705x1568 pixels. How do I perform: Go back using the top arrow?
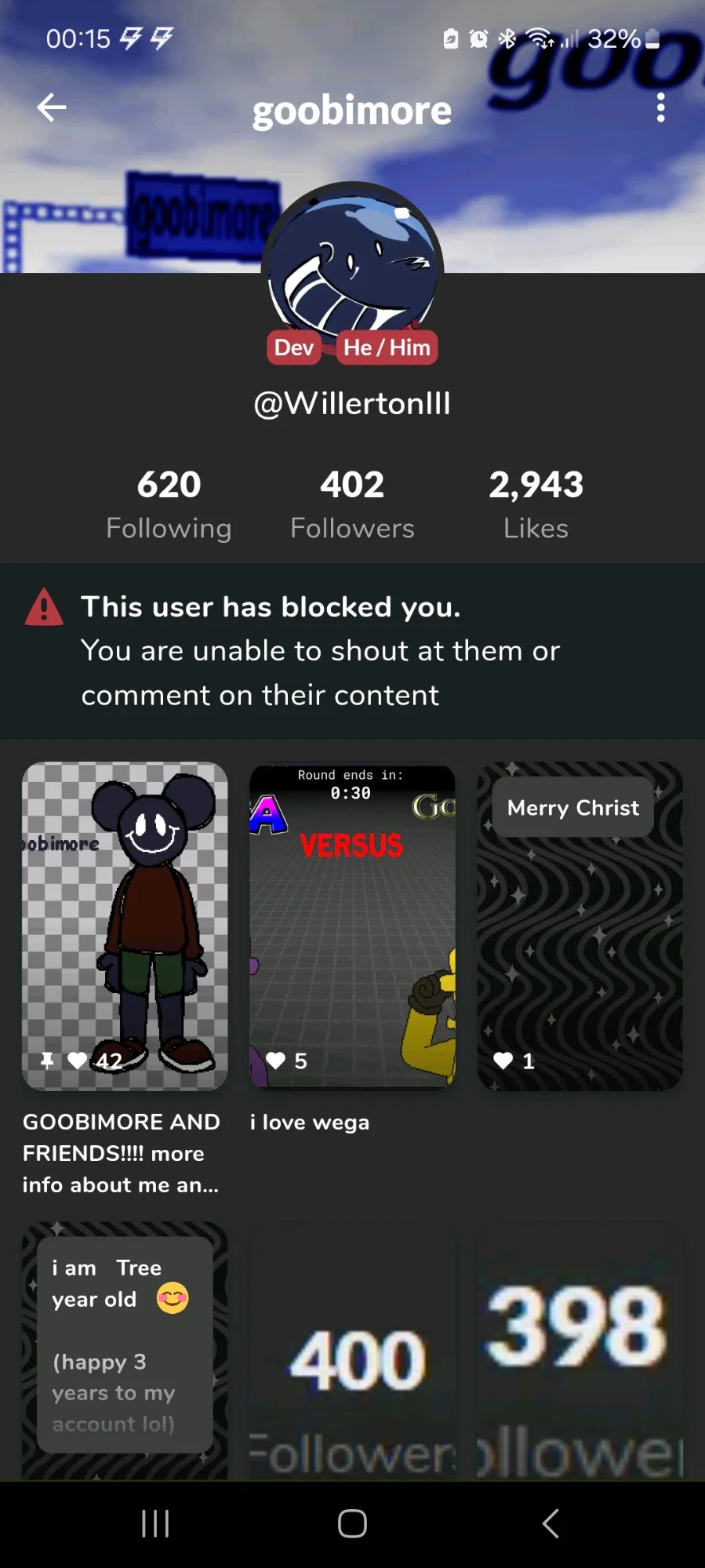click(52, 108)
